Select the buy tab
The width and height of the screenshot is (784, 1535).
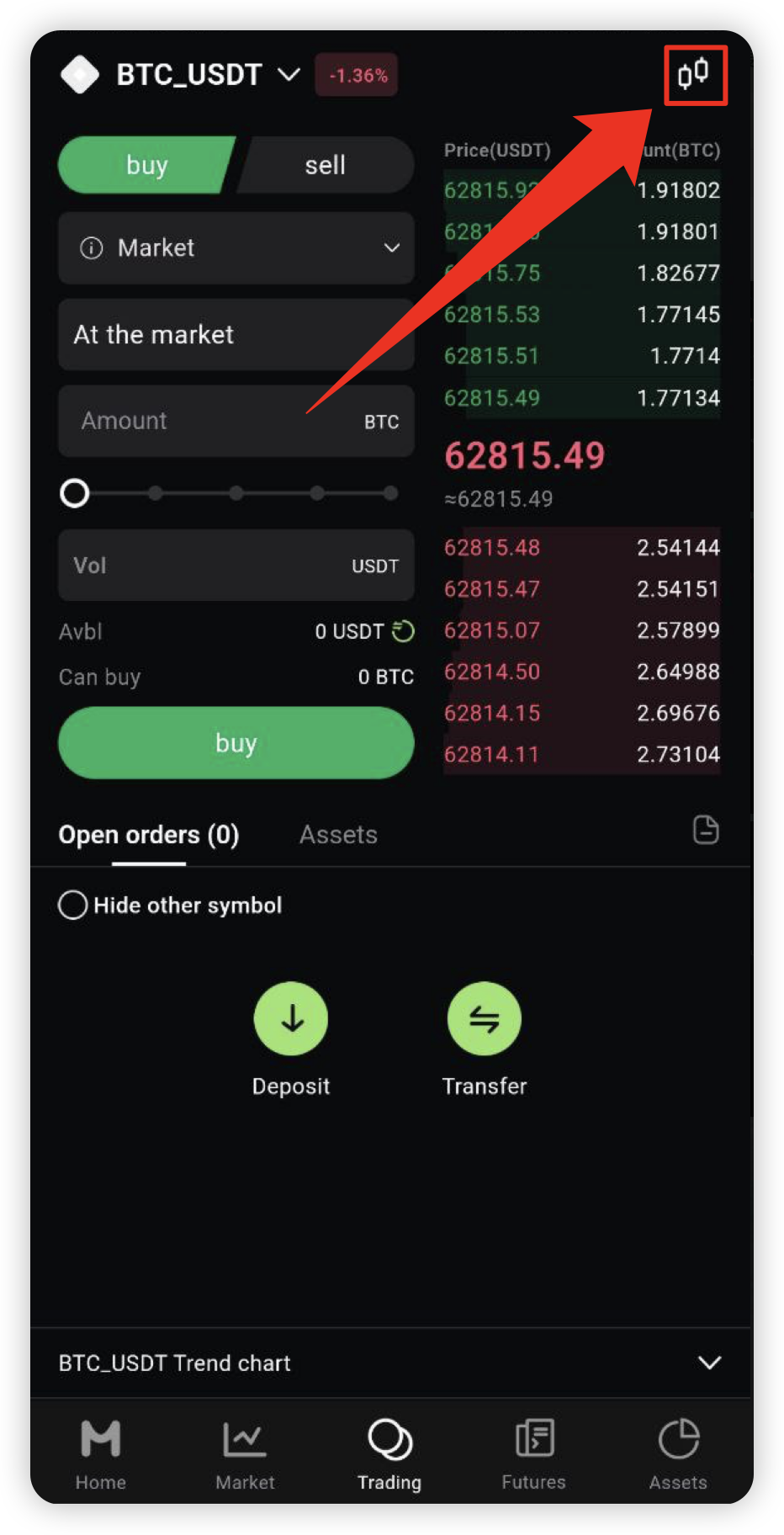[146, 165]
